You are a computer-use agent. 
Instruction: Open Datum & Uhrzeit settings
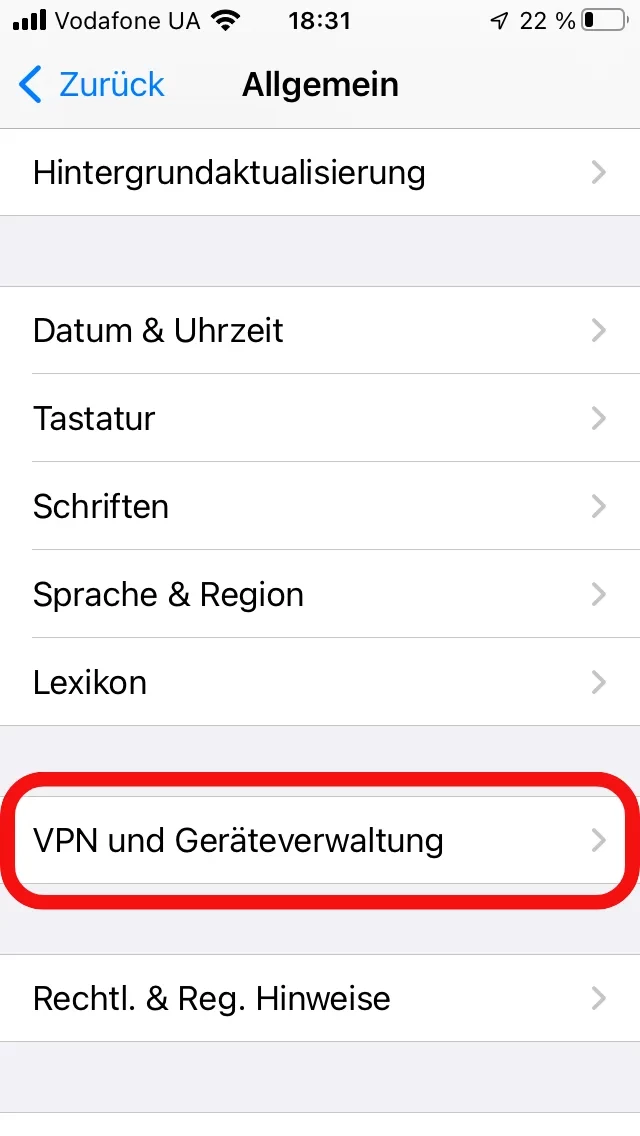(320, 330)
